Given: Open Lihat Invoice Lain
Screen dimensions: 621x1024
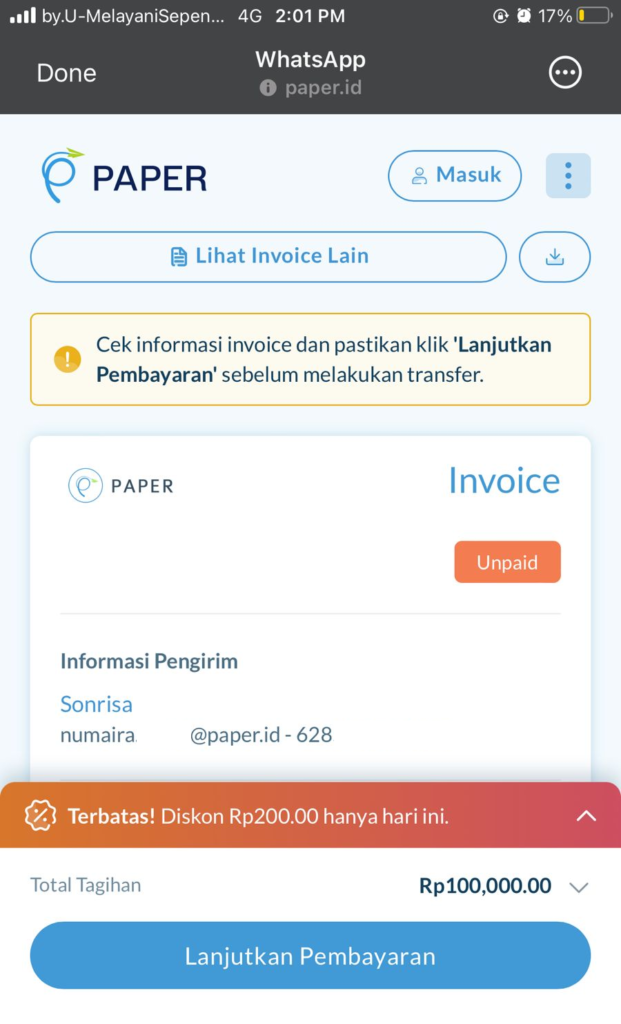Looking at the screenshot, I should click(x=268, y=257).
